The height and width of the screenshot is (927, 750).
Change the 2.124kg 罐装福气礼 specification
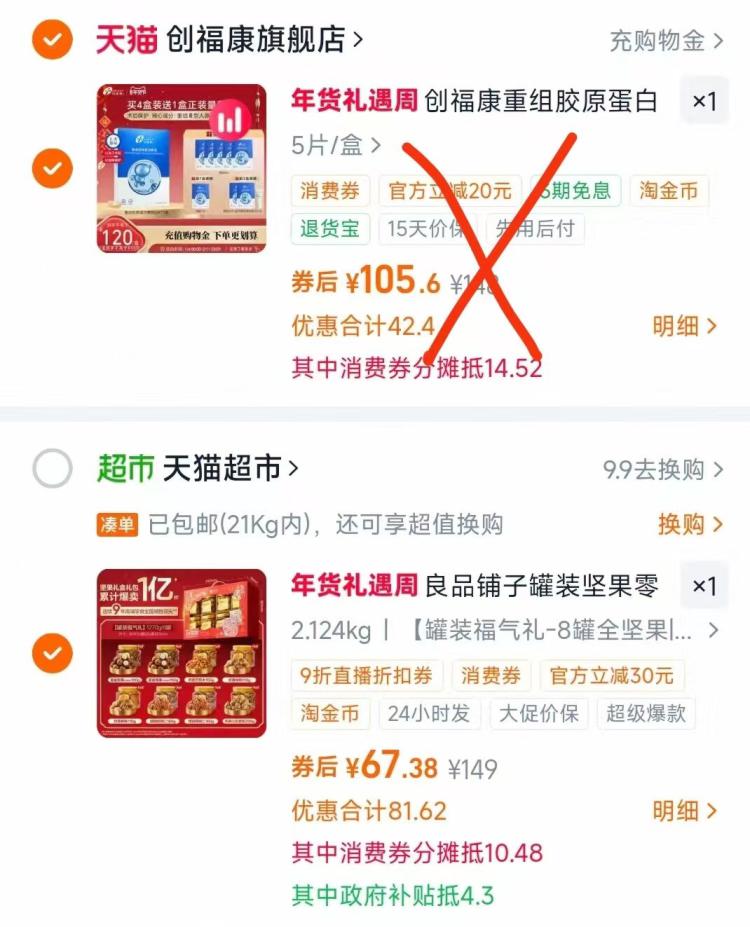pos(505,630)
